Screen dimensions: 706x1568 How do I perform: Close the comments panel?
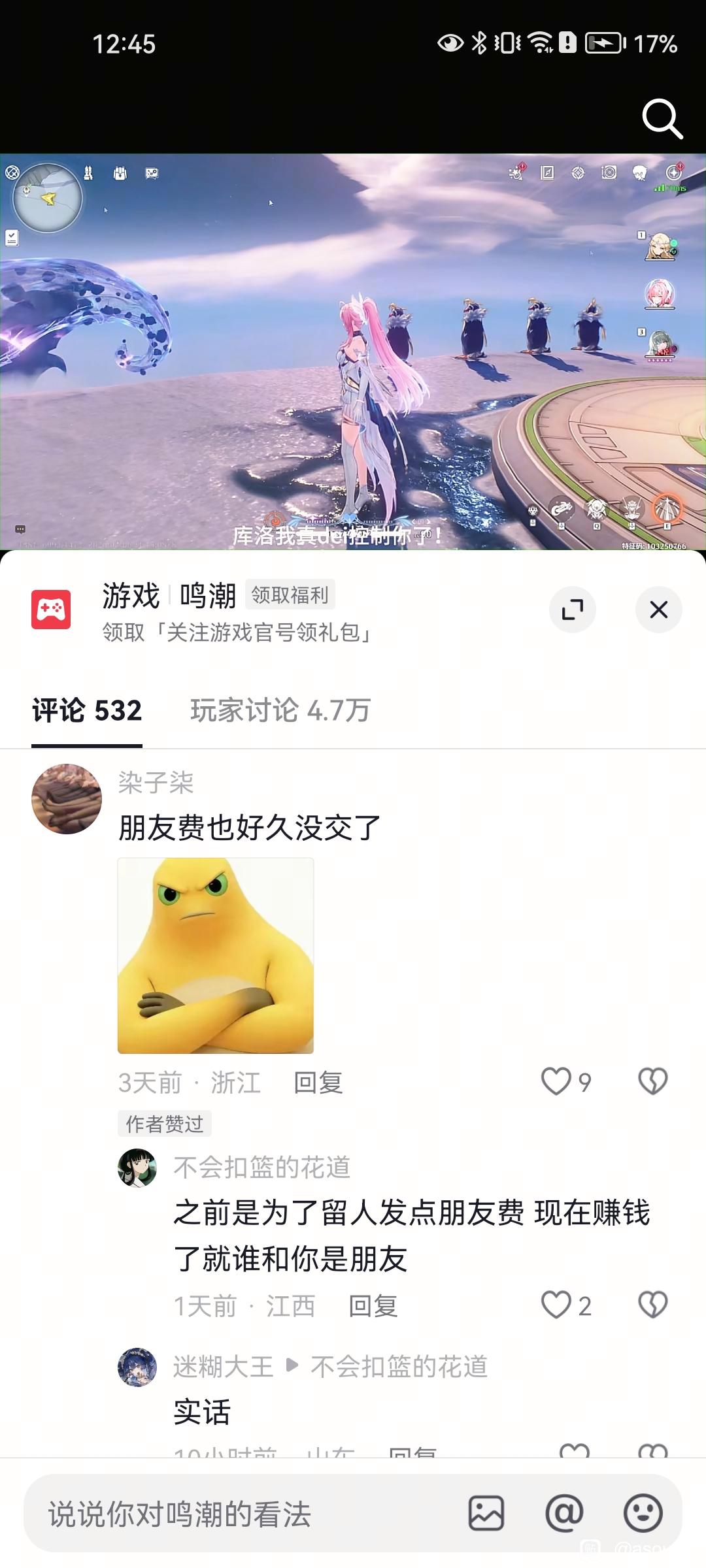(658, 610)
